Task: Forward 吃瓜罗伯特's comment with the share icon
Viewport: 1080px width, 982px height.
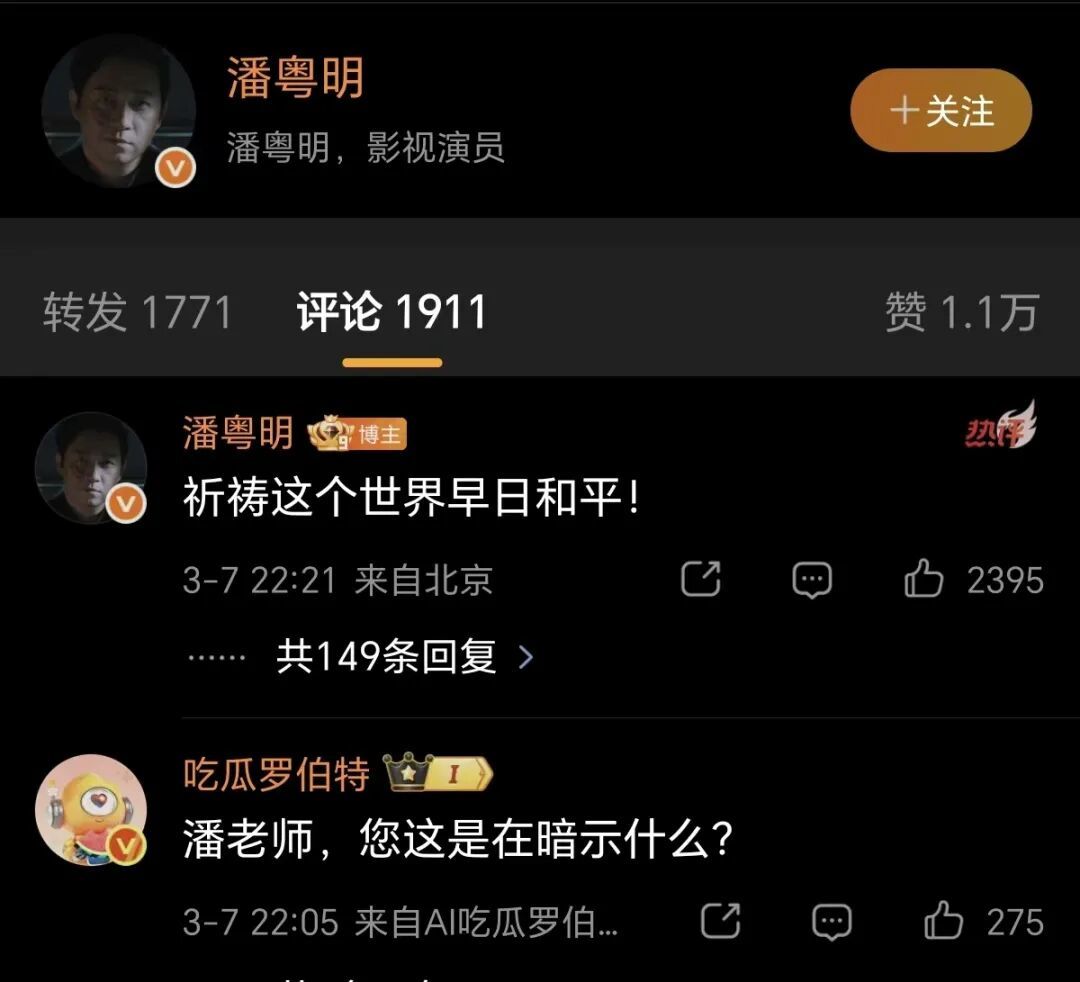Action: [x=720, y=922]
